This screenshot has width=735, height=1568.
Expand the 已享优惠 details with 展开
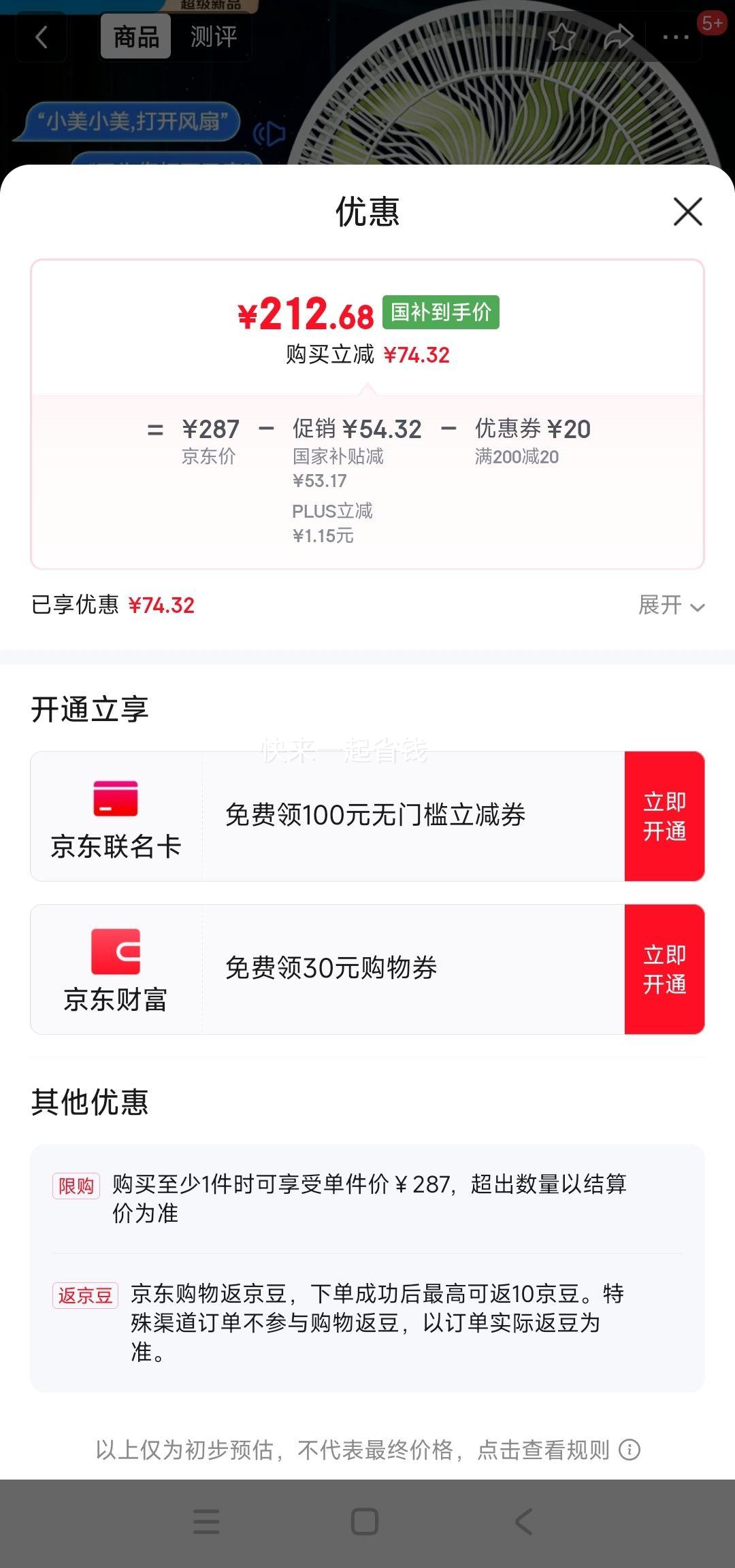point(671,605)
